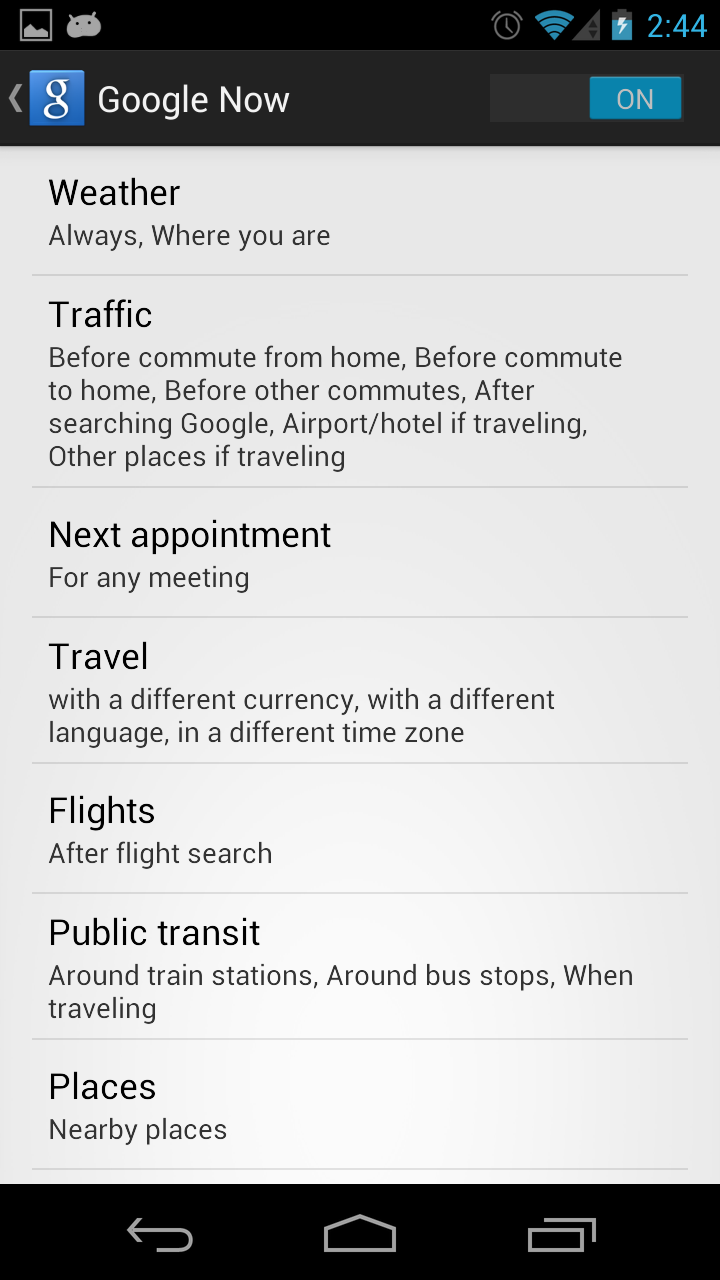Open Weather card settings

click(x=360, y=213)
